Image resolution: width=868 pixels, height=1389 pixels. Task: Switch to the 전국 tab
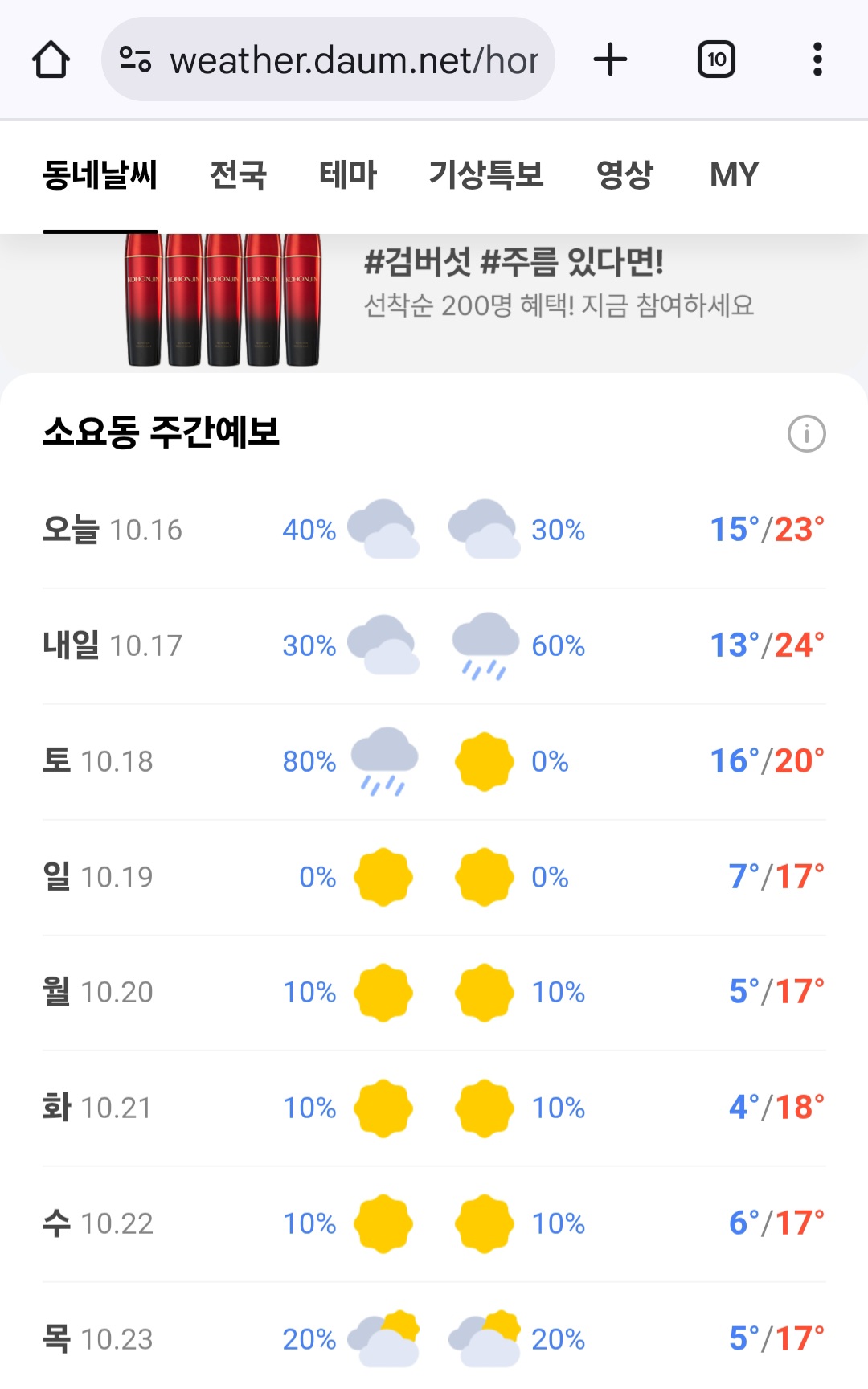238,175
